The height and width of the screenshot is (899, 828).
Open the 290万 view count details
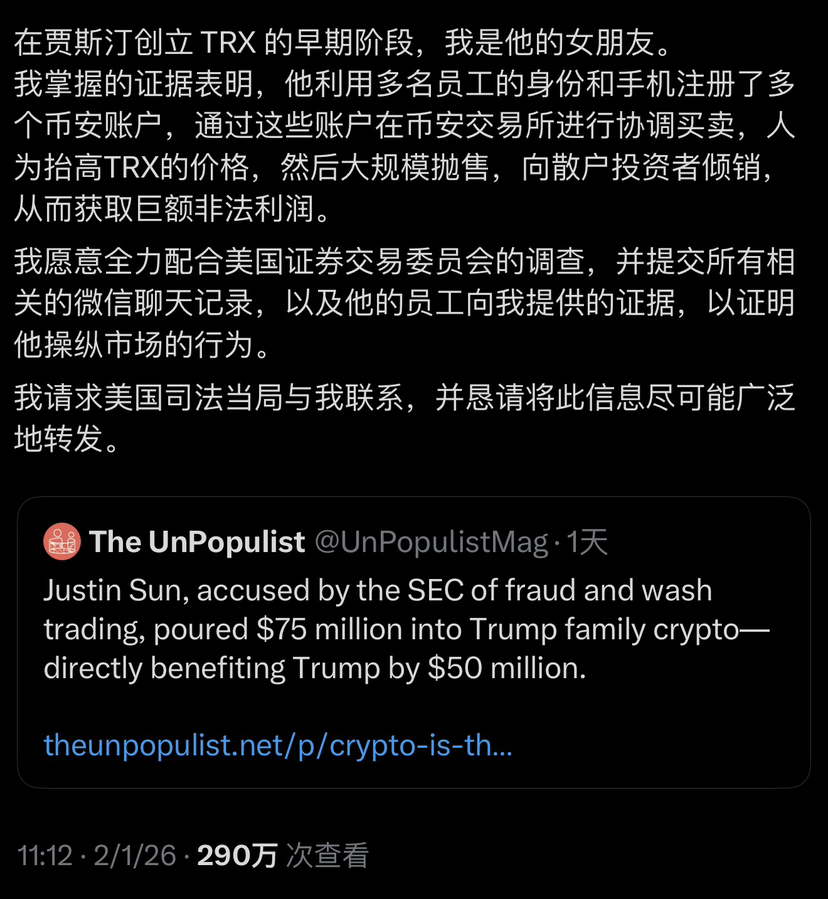click(x=282, y=855)
